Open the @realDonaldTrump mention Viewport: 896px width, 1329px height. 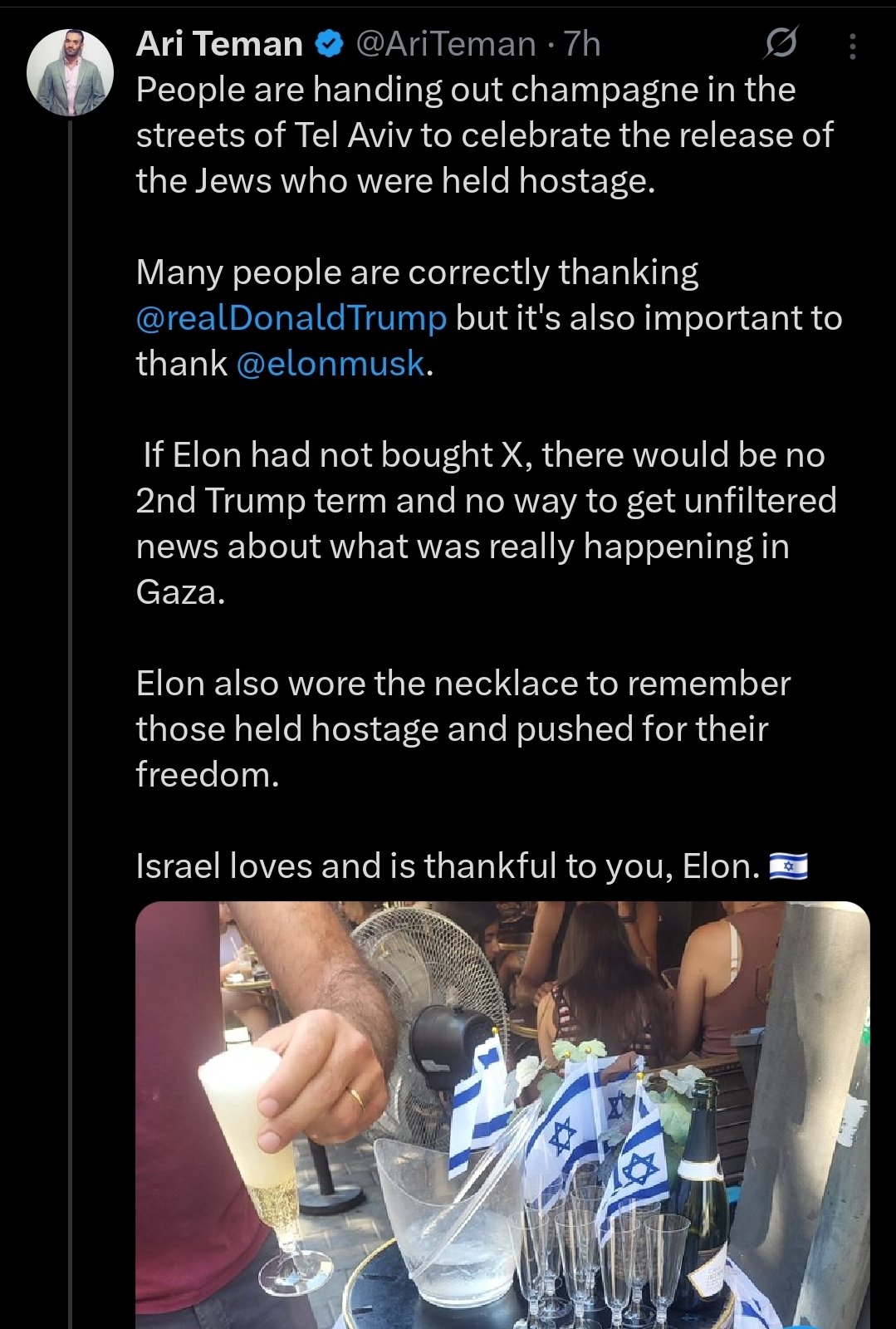(x=291, y=318)
